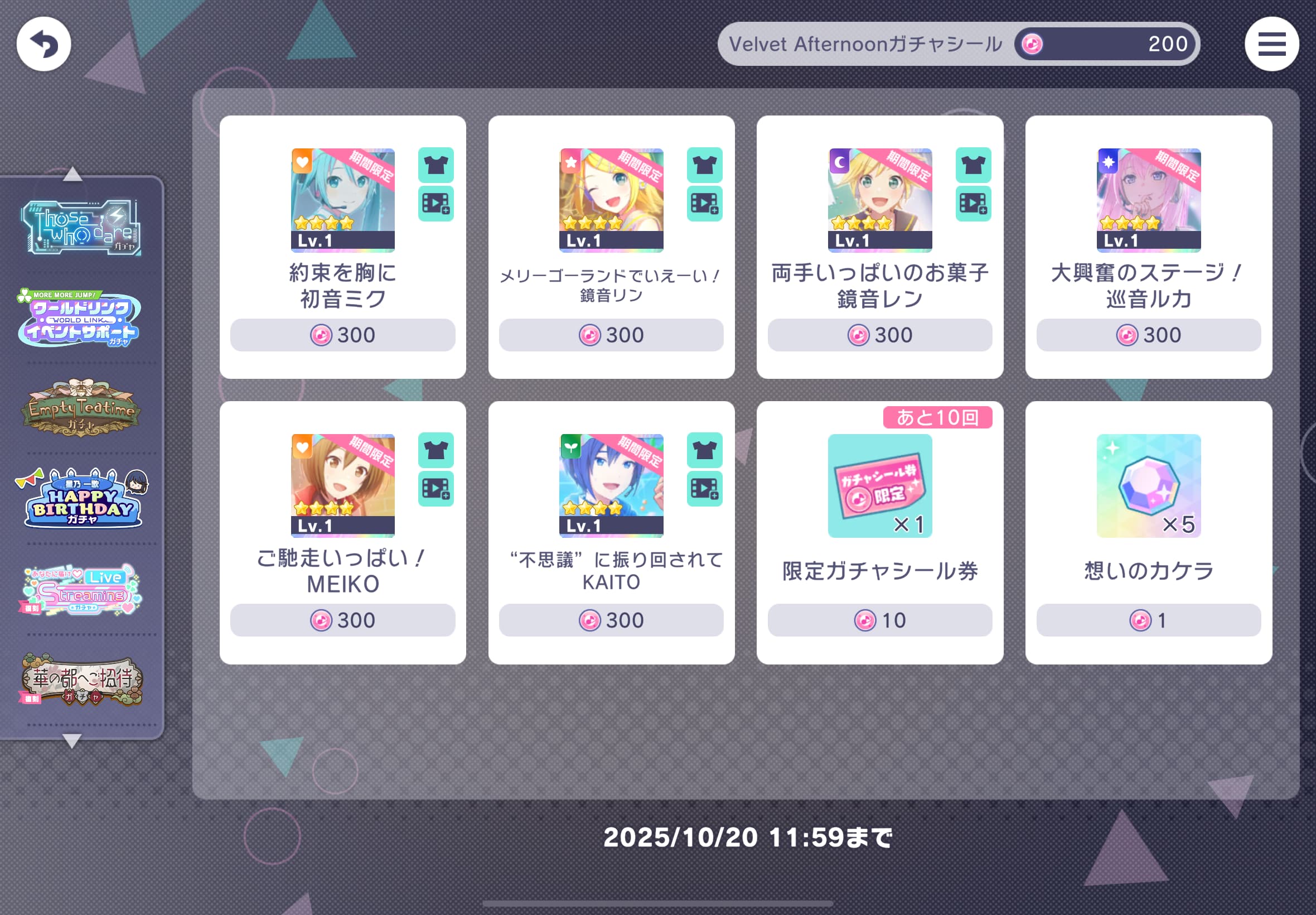Exchange 300 seals for 初音ミク card
The image size is (1316, 915).
pyautogui.click(x=342, y=335)
